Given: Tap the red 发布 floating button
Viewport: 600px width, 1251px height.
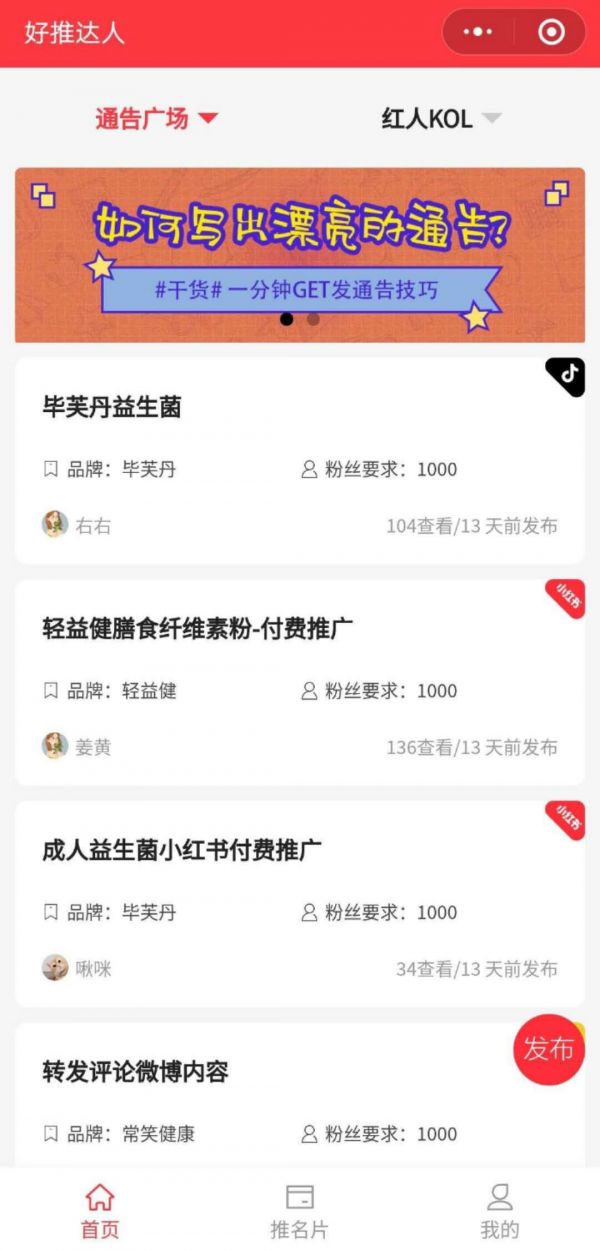Looking at the screenshot, I should [x=548, y=1049].
